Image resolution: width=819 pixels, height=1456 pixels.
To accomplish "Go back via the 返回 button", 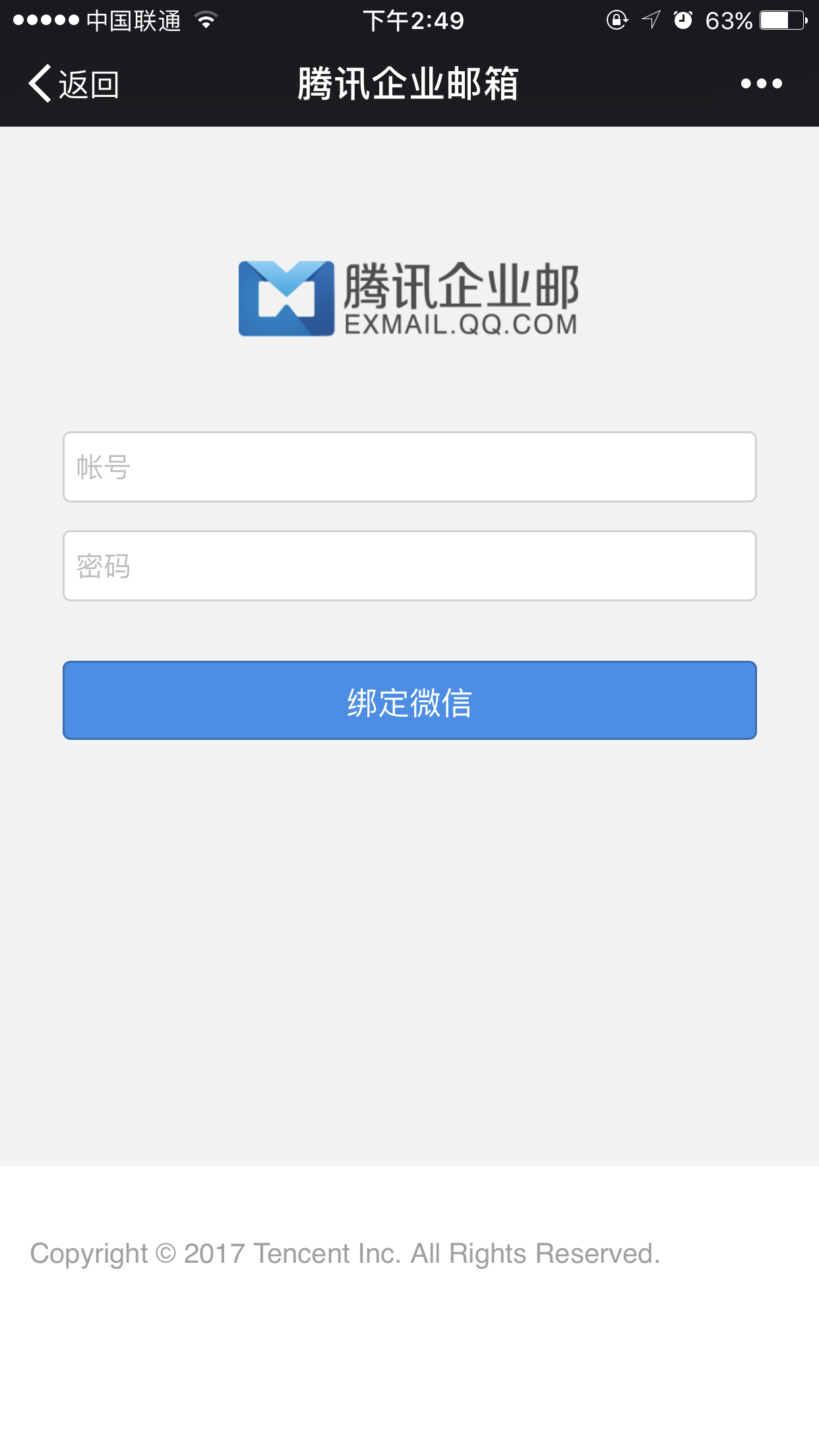I will 74,84.
